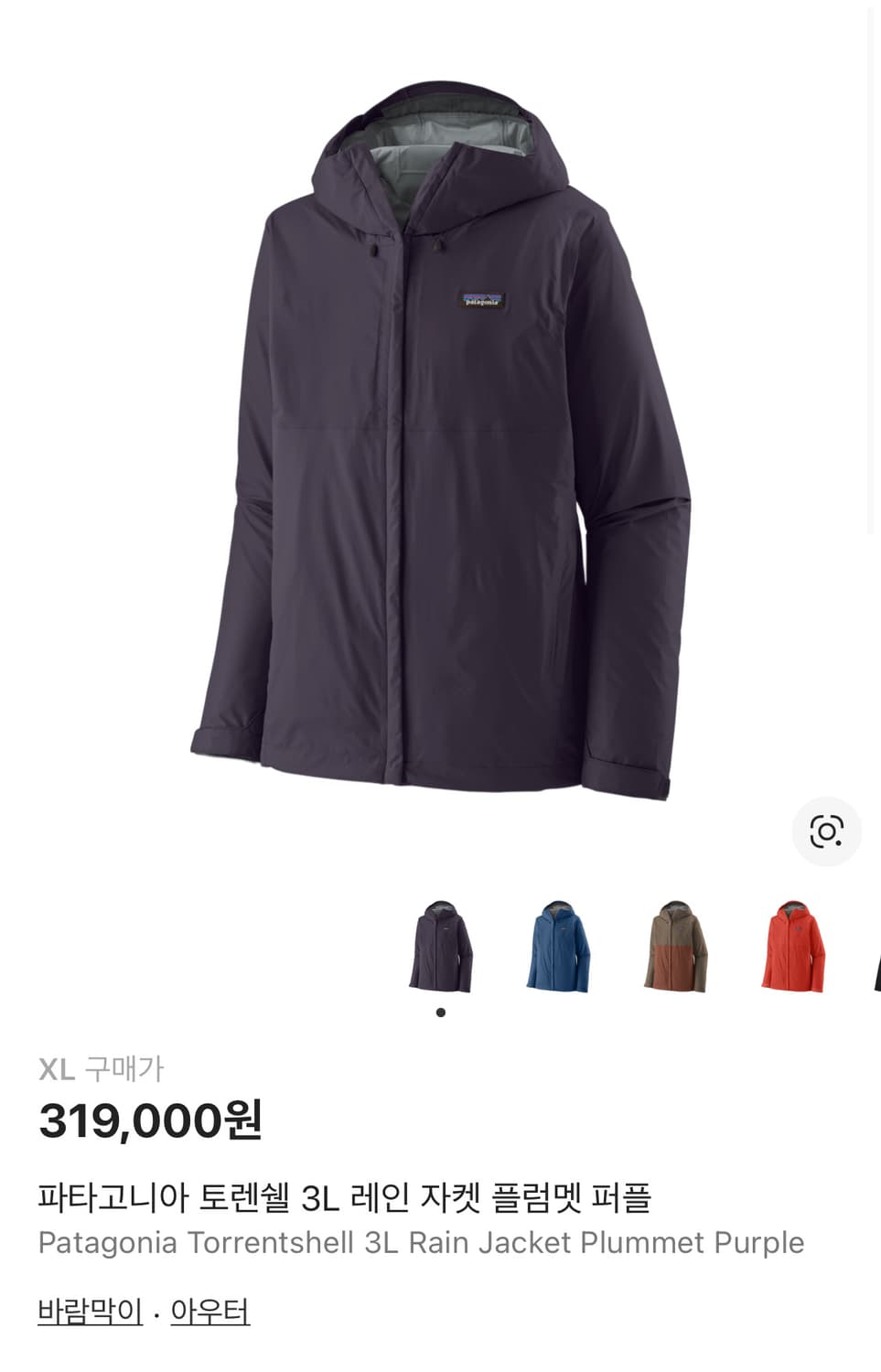
Task: Open the 아우터 category link
Action: coord(209,1312)
